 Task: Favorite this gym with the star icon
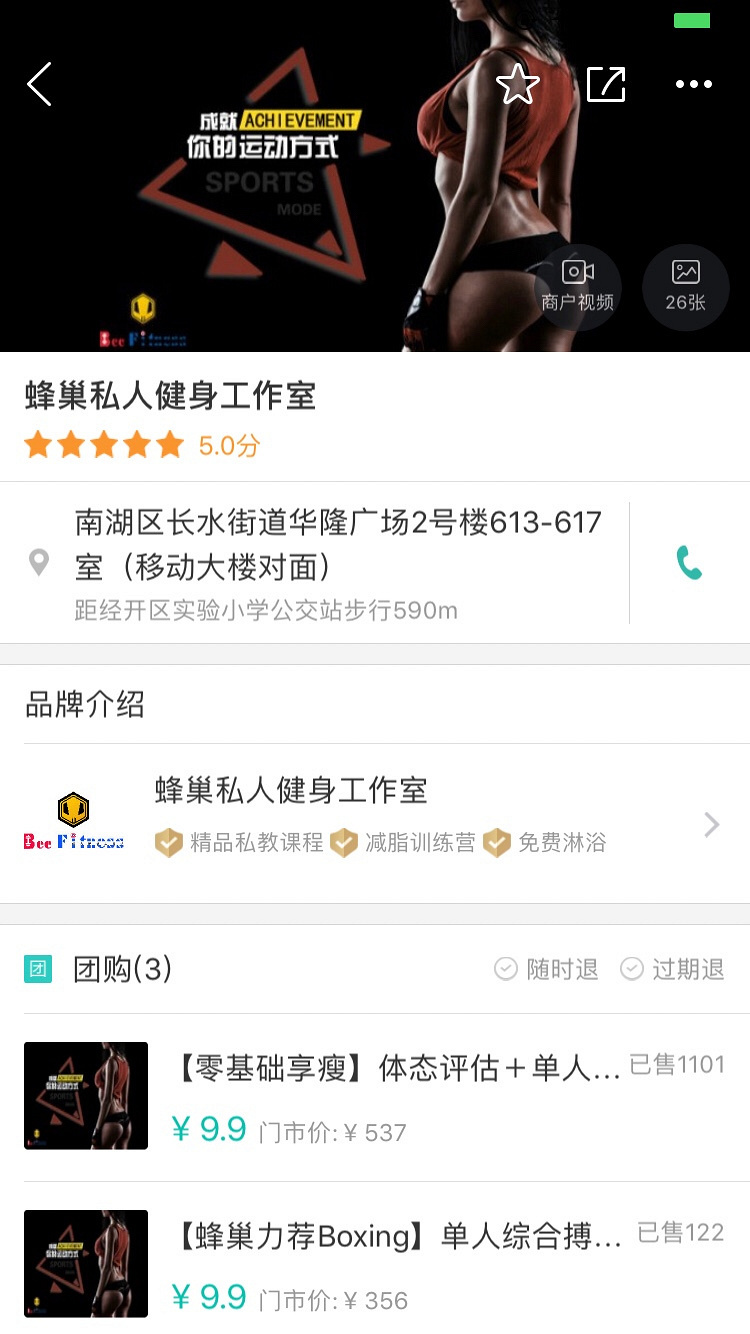pos(517,85)
